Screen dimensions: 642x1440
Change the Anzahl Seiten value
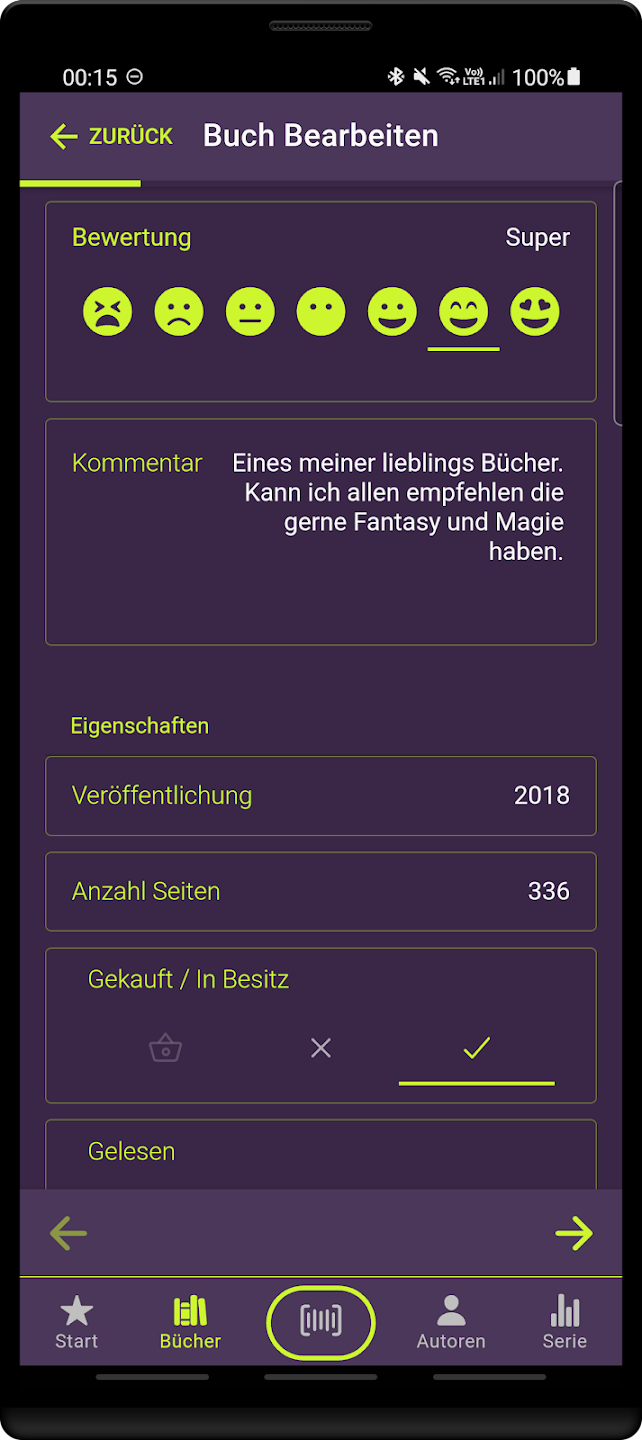pyautogui.click(x=320, y=891)
